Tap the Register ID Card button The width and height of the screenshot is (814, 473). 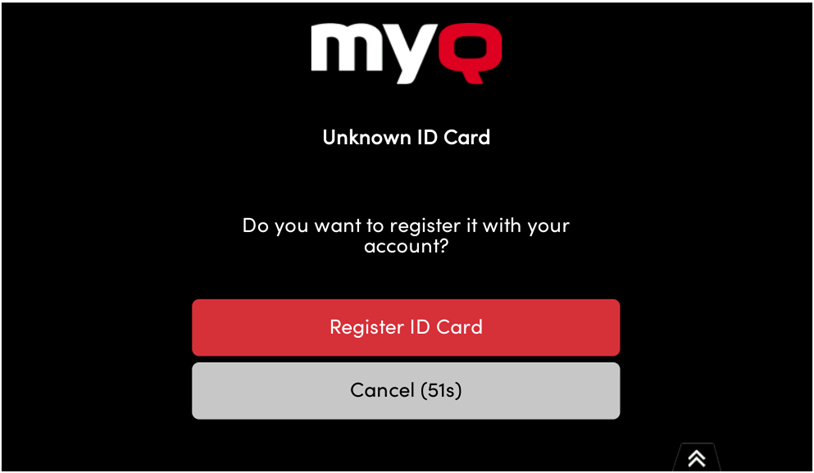pyautogui.click(x=405, y=327)
